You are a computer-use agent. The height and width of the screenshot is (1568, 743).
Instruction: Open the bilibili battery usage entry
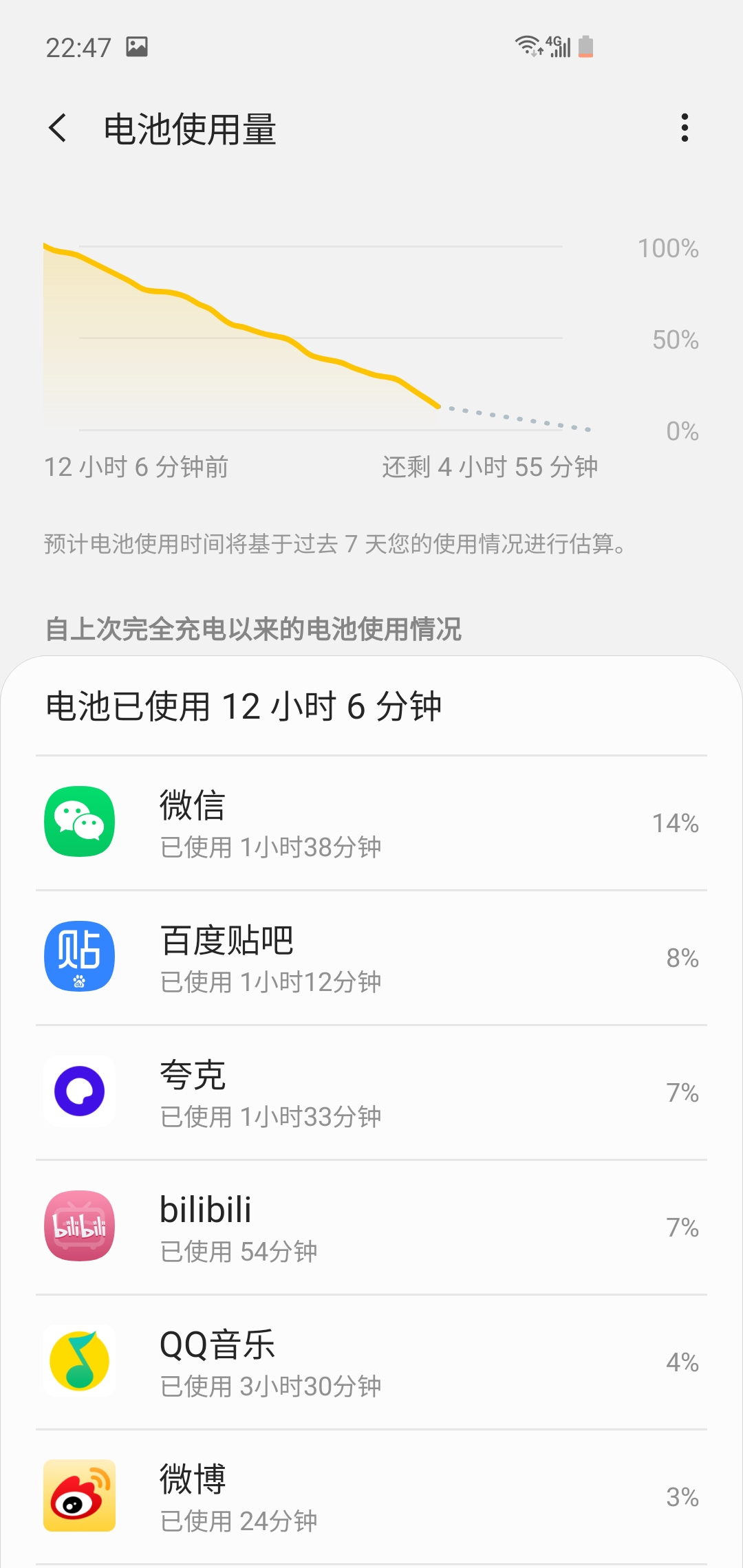coord(371,1228)
